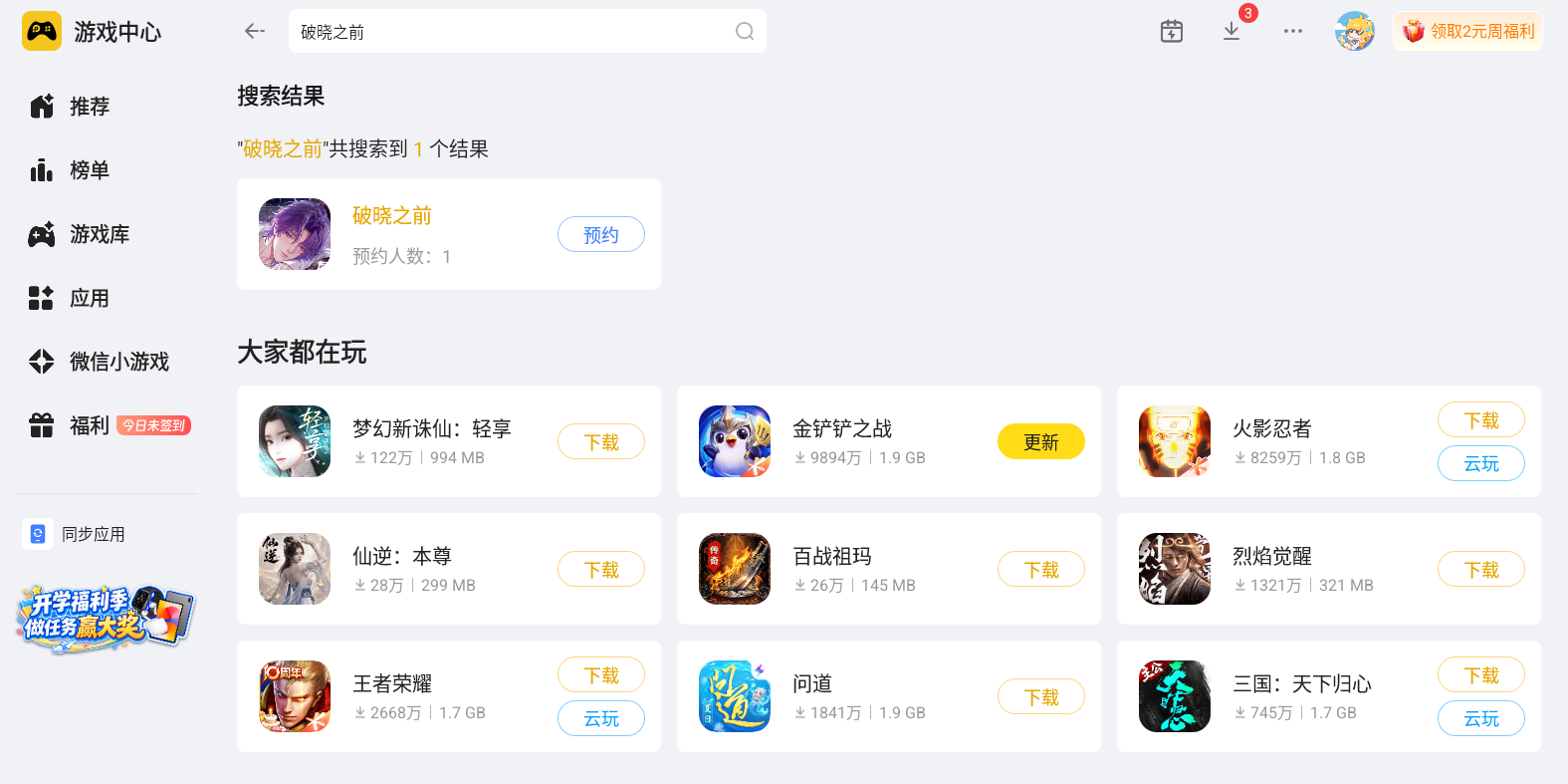Open the 开学福利季 promo banner
Screen dimensions: 1568x784
click(105, 618)
